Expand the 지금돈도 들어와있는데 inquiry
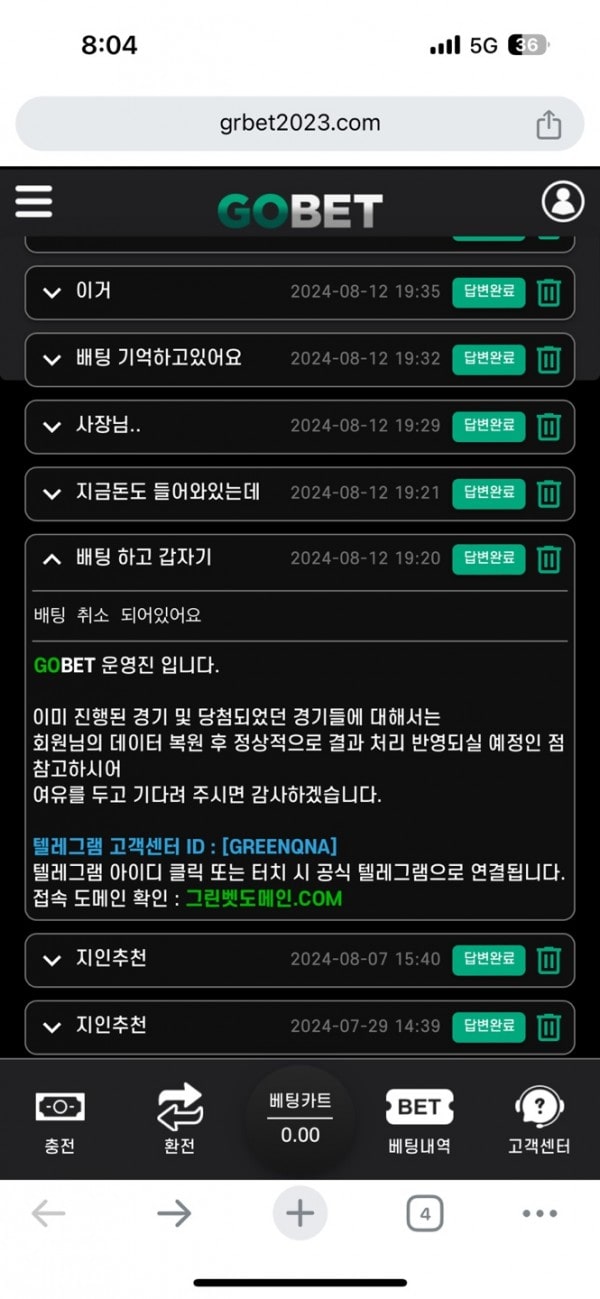This screenshot has width=600, height=1299. coord(300,493)
